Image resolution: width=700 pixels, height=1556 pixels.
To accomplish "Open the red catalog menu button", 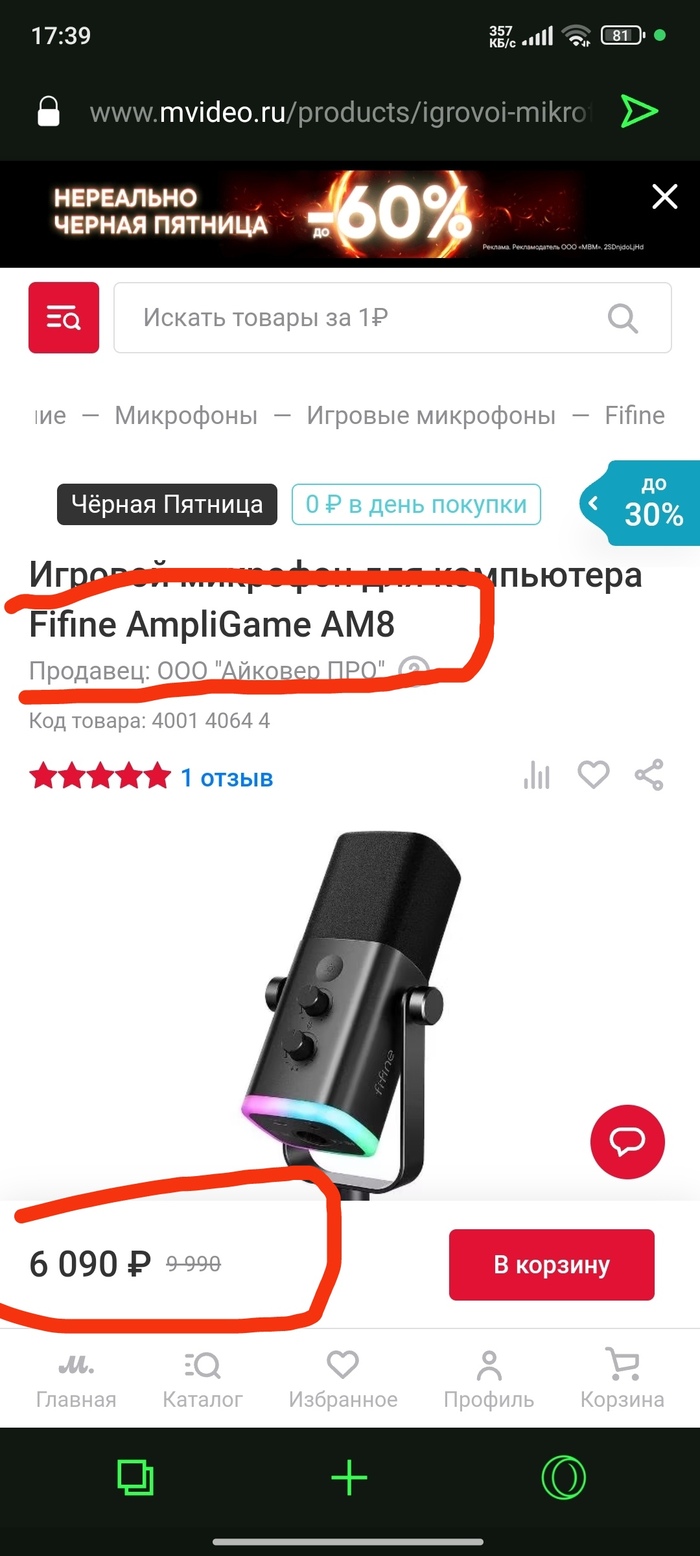I will pos(64,318).
